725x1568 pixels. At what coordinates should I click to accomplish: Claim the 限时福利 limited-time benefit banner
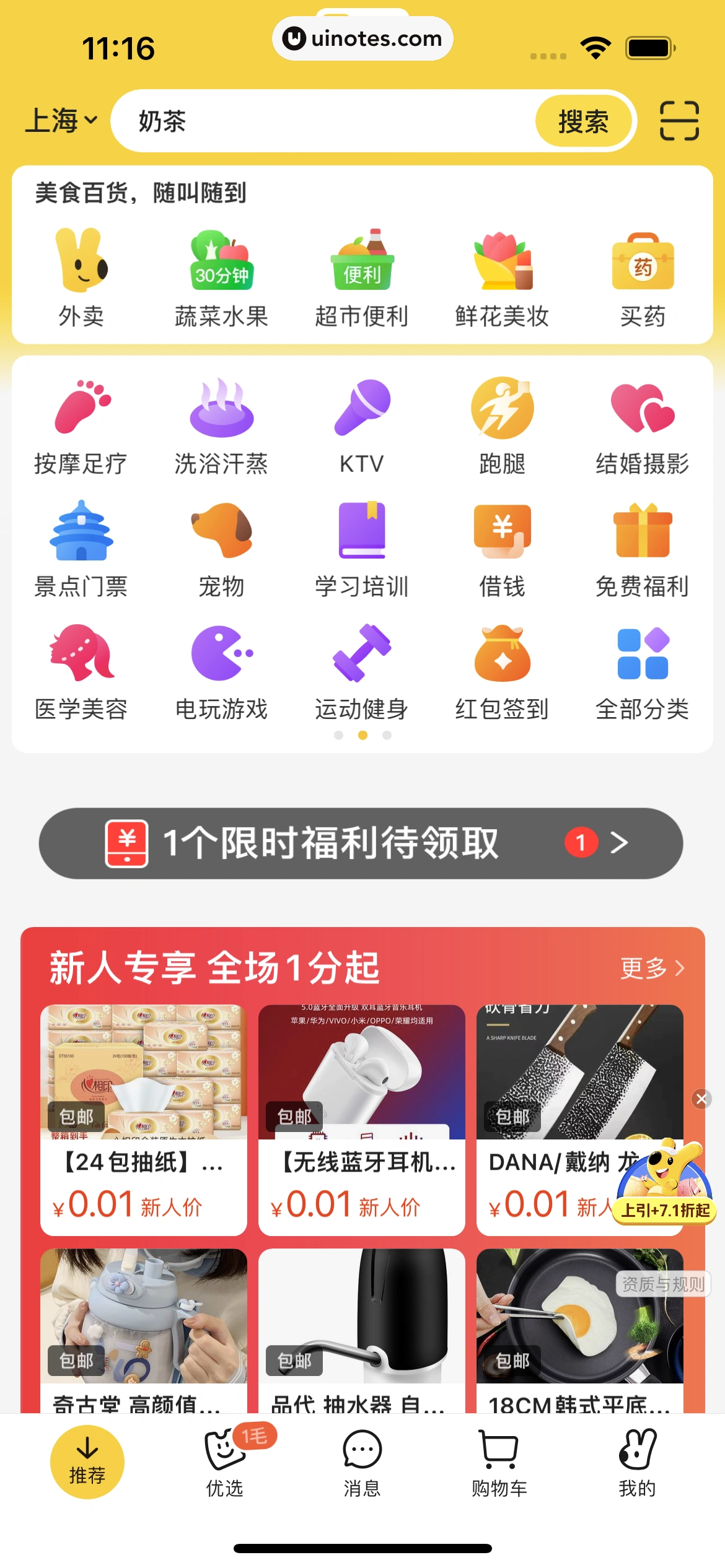[361, 843]
